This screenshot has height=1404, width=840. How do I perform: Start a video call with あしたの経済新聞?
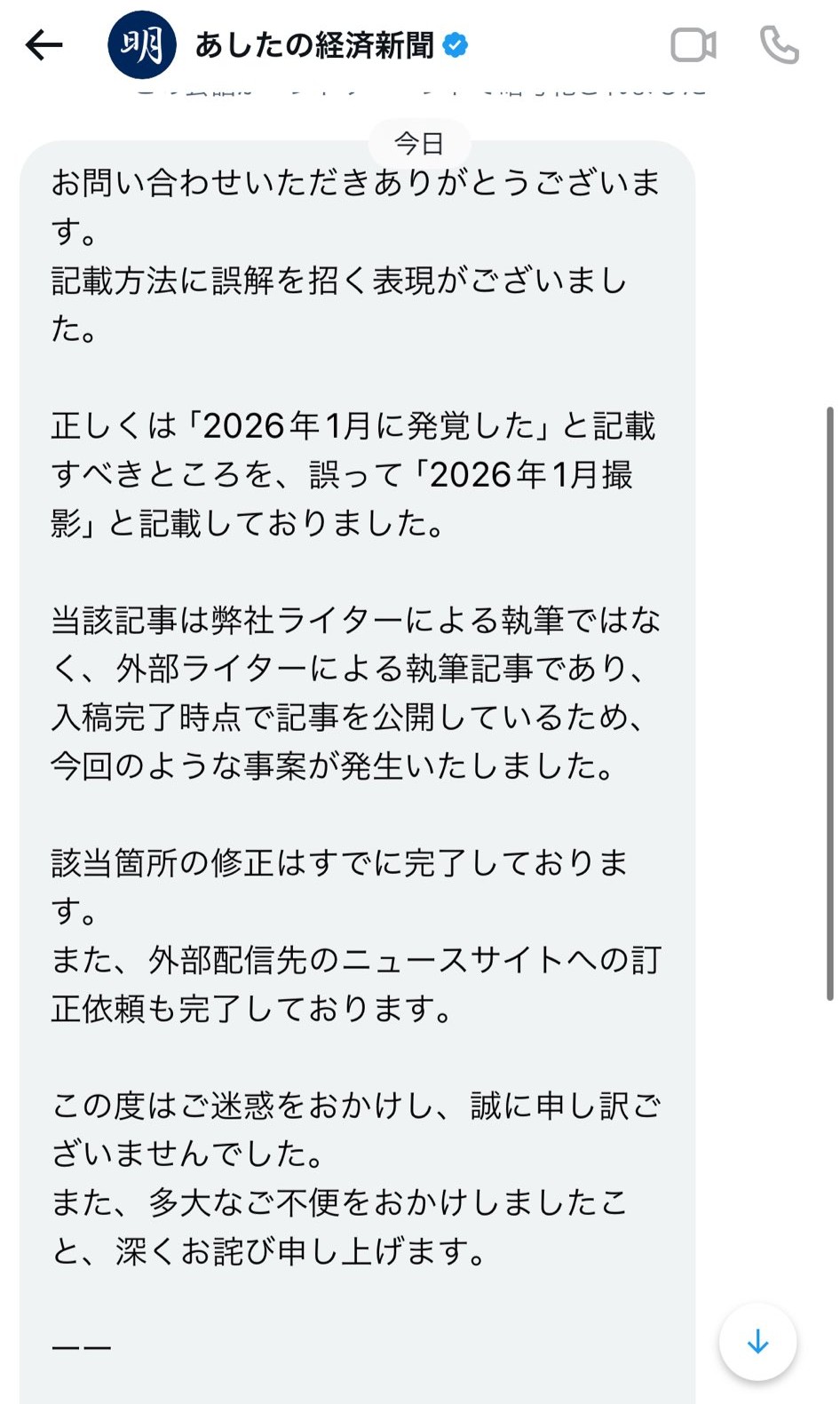click(693, 45)
